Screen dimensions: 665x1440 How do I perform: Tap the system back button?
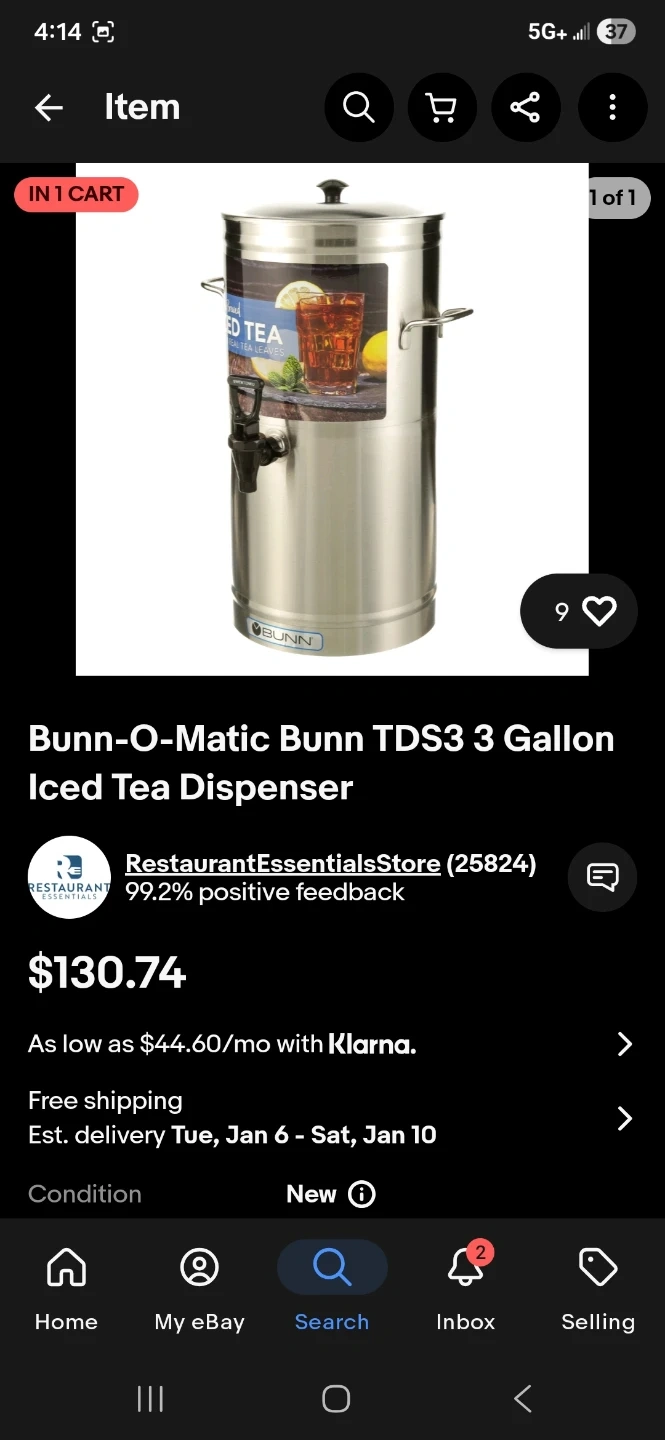point(522,1398)
